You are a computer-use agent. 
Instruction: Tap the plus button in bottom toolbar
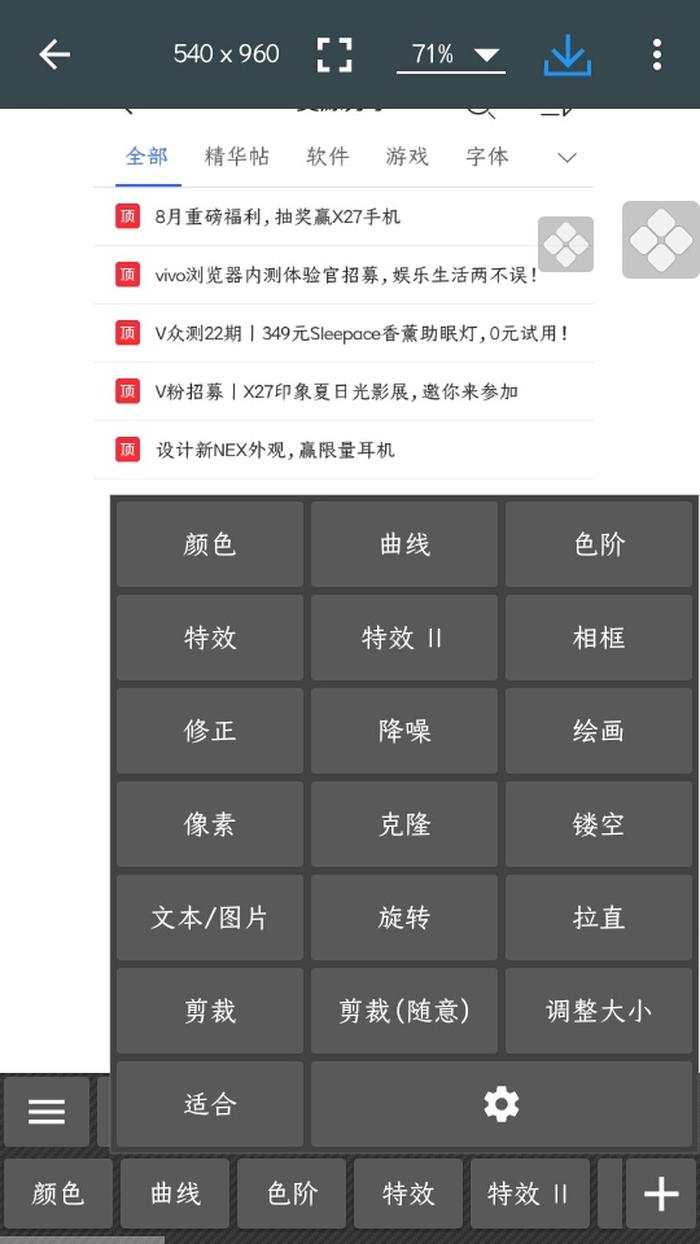pos(661,1193)
